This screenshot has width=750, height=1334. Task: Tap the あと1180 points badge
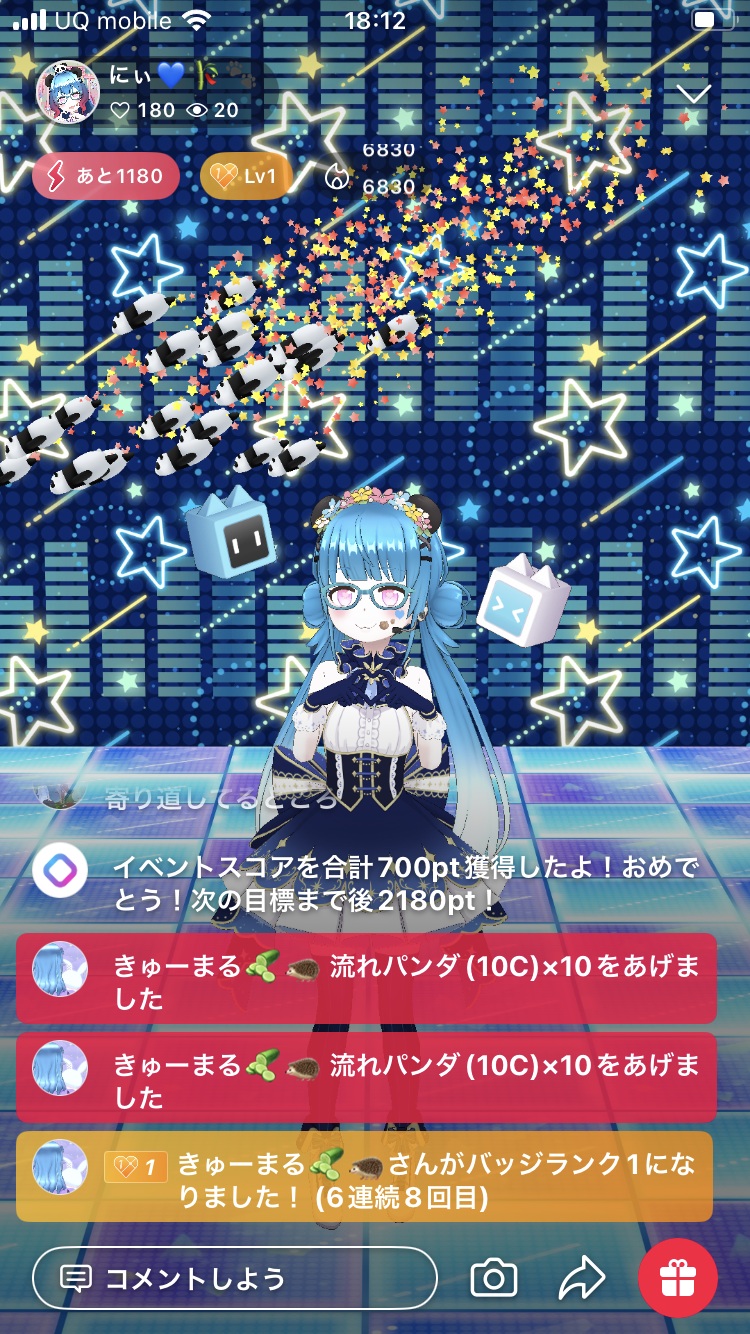[106, 176]
